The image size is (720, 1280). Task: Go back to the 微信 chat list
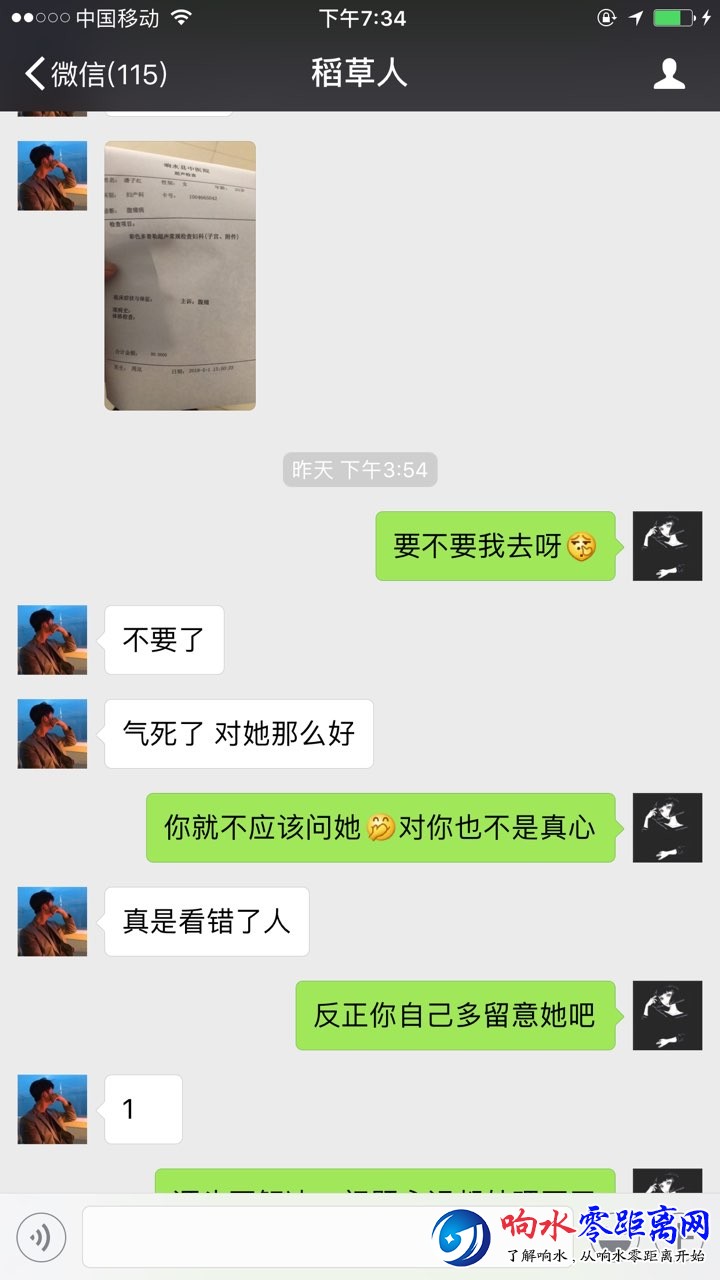click(x=95, y=74)
